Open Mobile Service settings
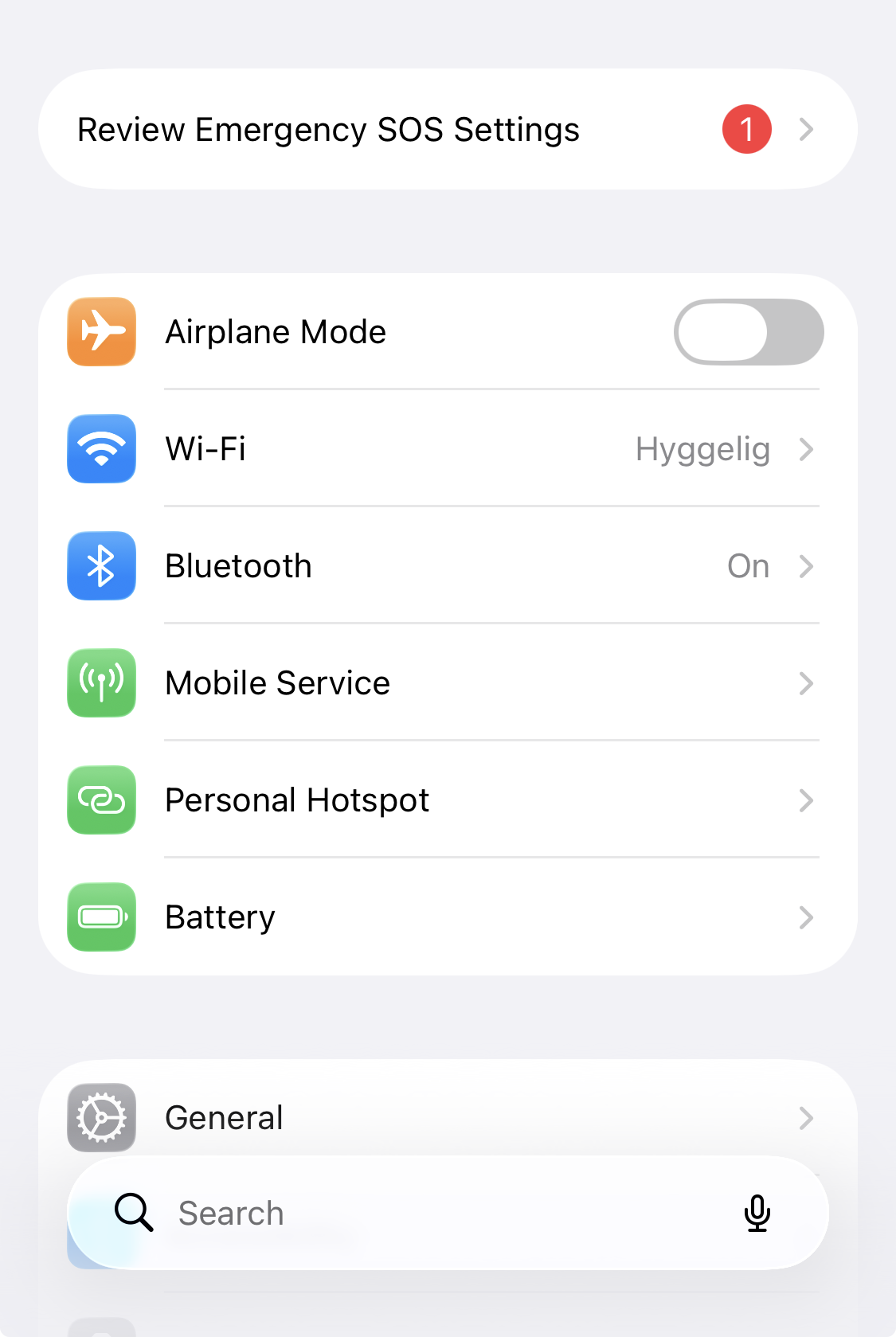This screenshot has width=896, height=1337. click(446, 683)
